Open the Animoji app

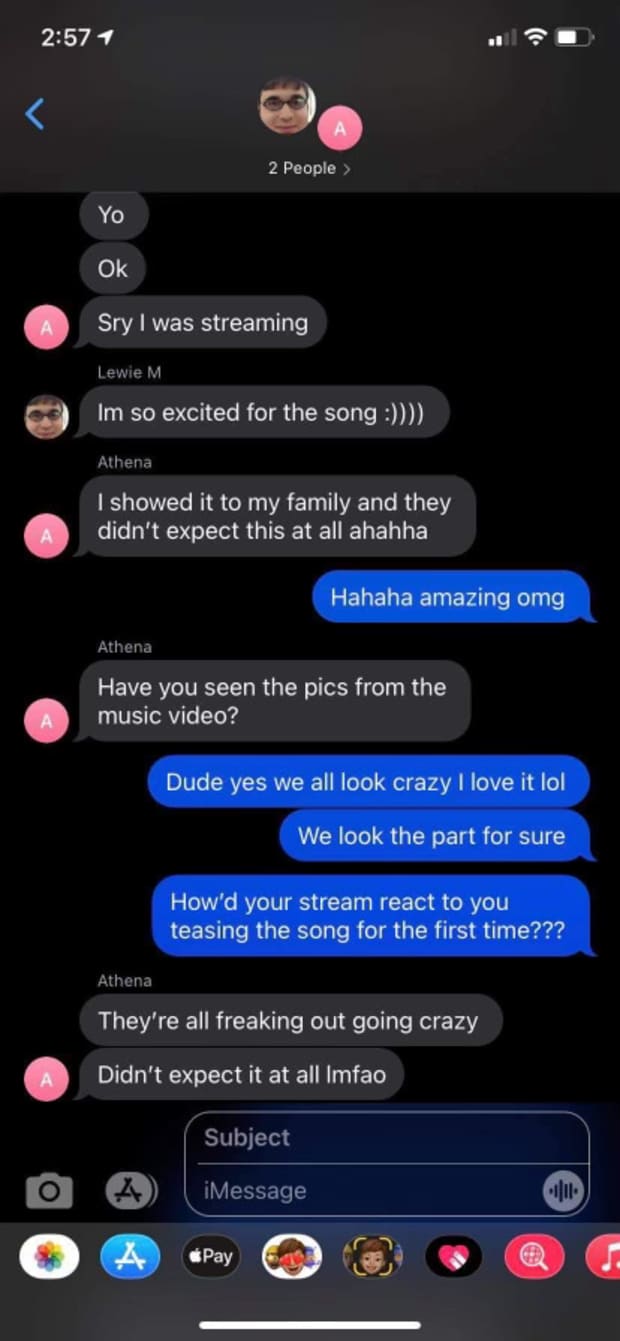click(372, 1257)
